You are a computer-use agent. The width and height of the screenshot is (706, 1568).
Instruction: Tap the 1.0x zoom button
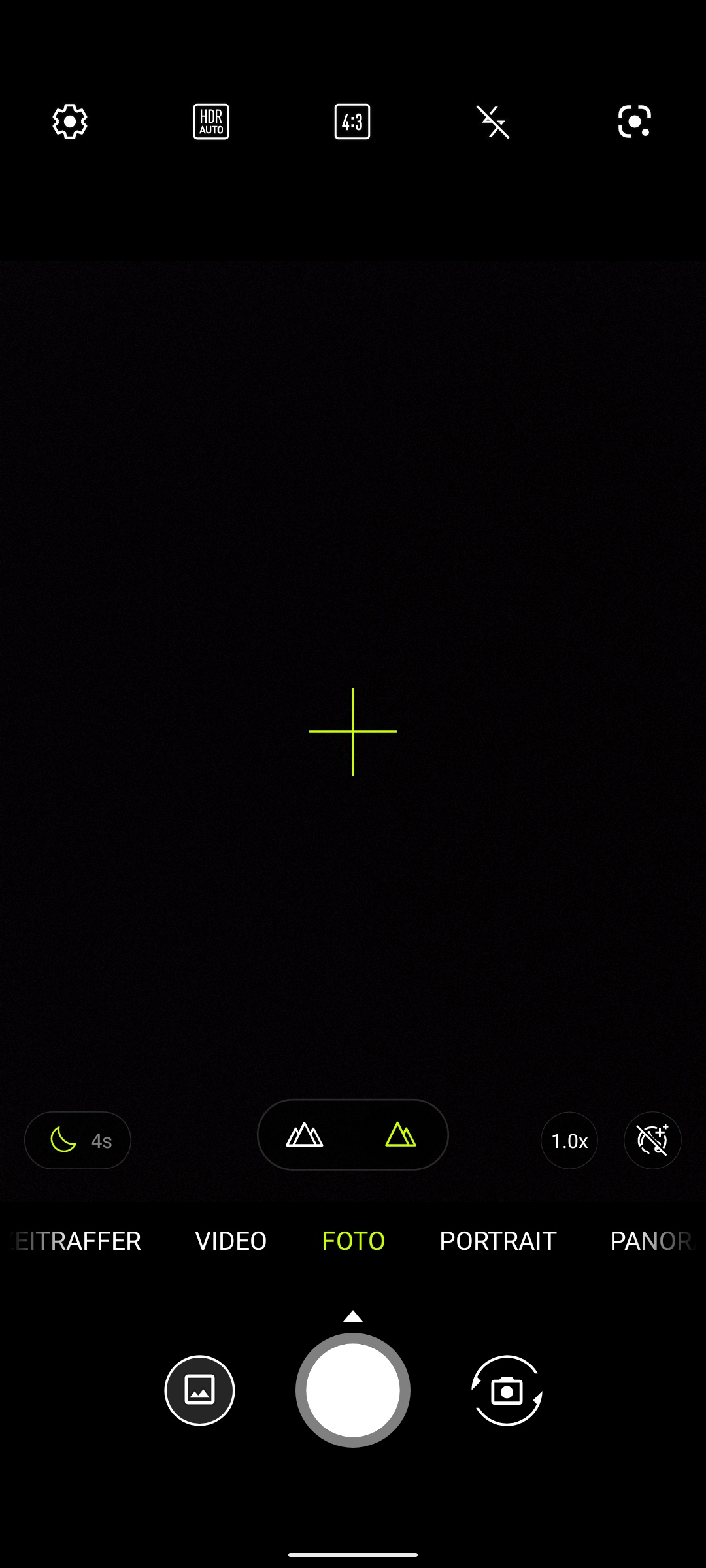pos(569,1141)
